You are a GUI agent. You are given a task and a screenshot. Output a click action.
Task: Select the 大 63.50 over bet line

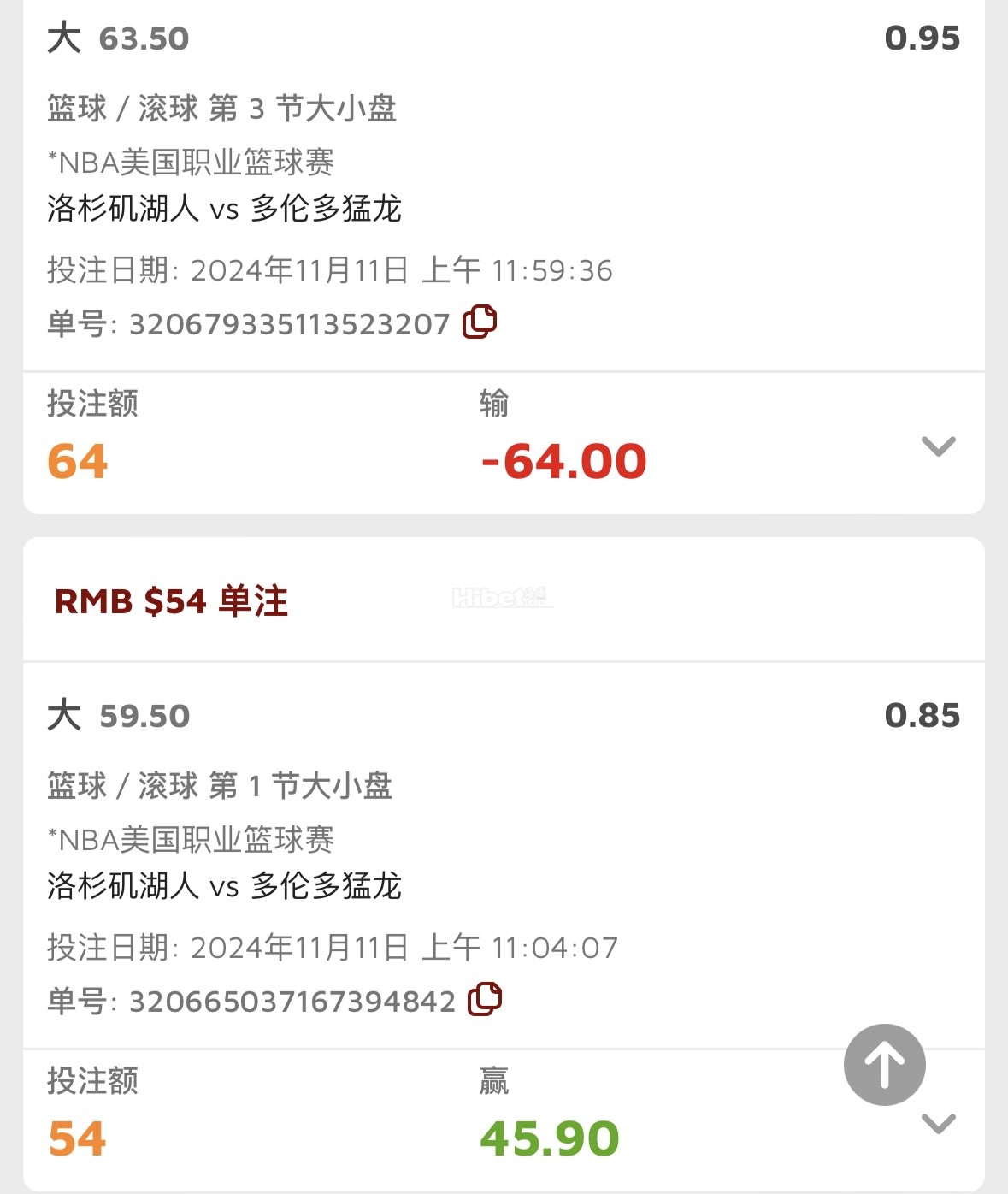tap(118, 38)
